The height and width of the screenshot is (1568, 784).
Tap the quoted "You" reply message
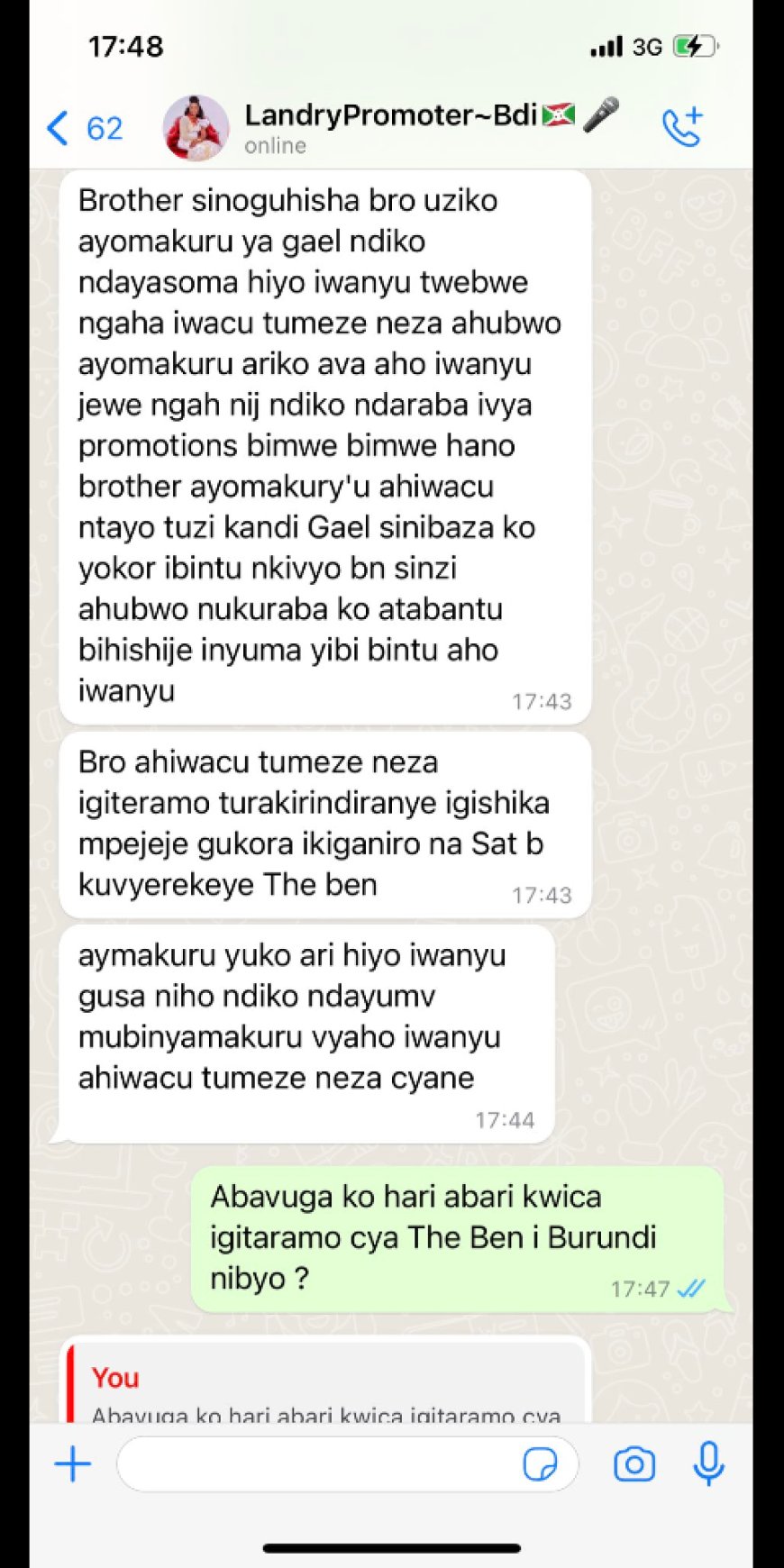(x=324, y=1383)
